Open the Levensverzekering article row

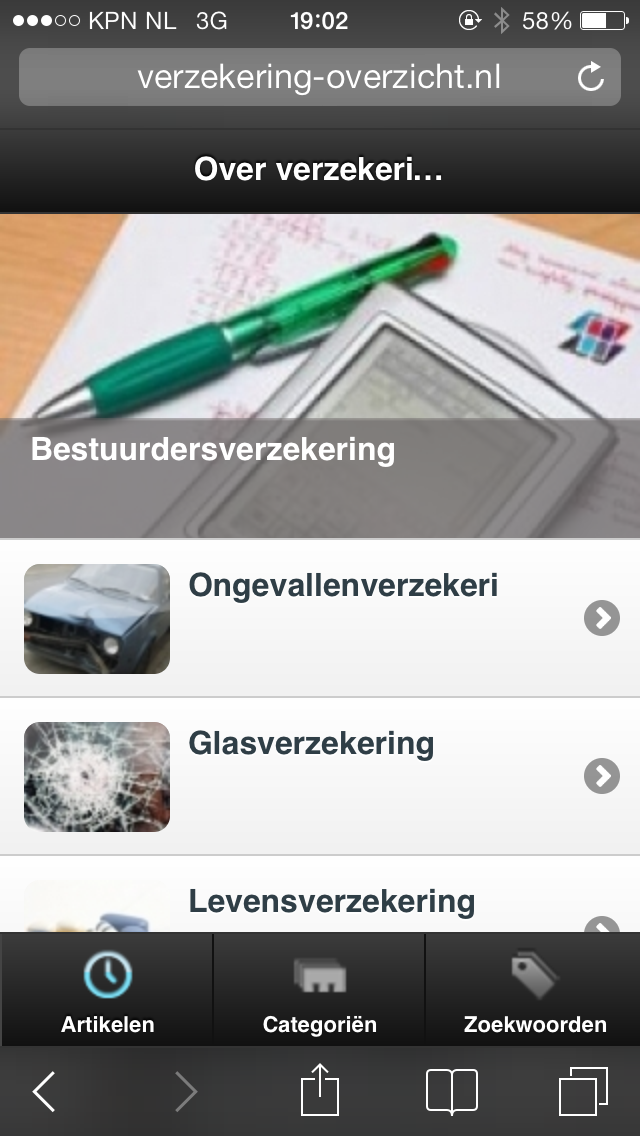click(x=320, y=895)
